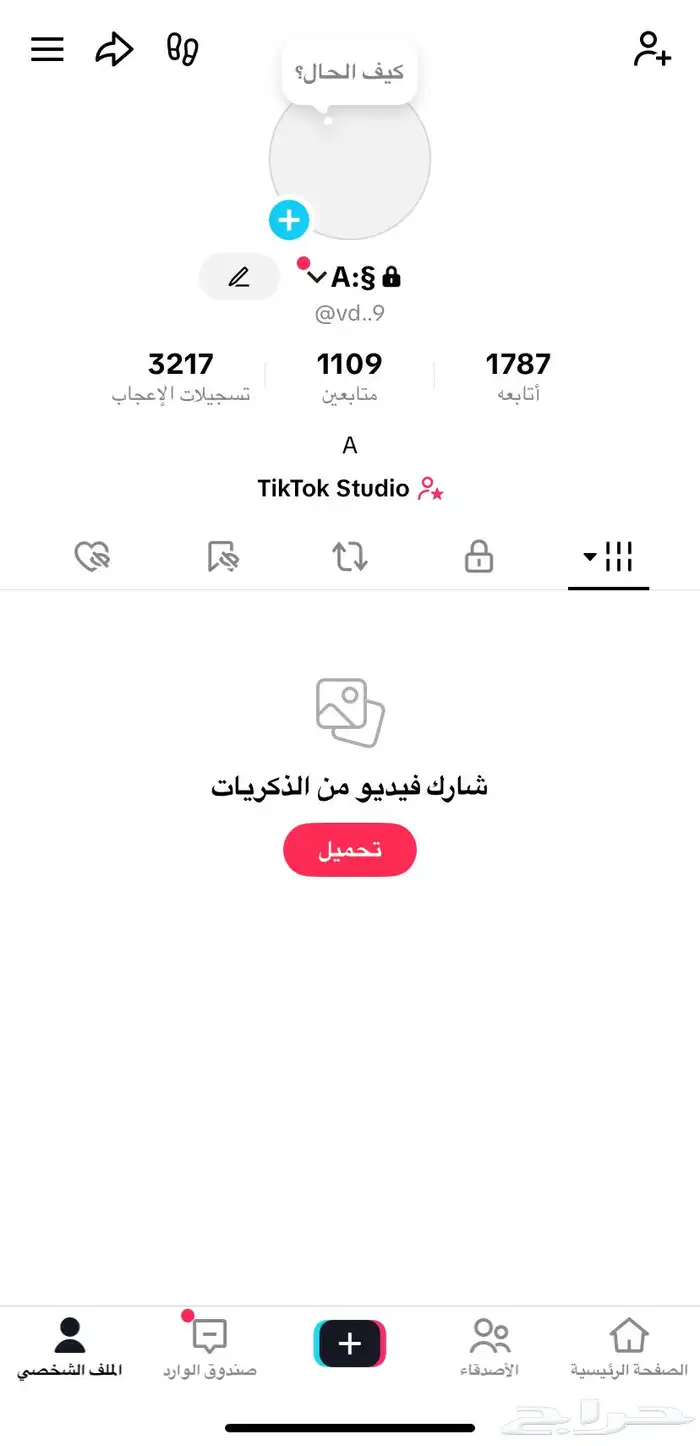This screenshot has height=1446, width=700.
Task: Switch to the private videos lock tab
Action: coord(479,557)
